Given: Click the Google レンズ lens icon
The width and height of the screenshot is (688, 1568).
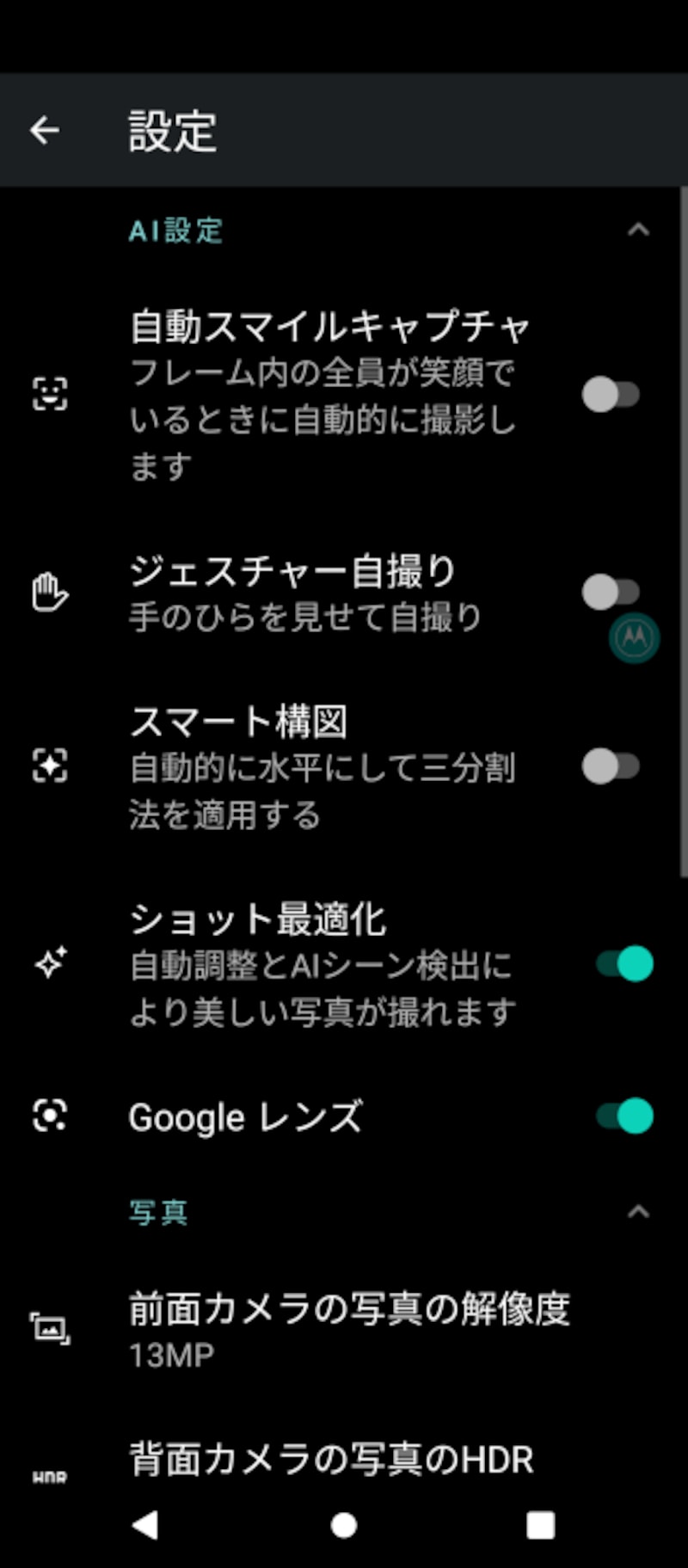Looking at the screenshot, I should (52, 1116).
